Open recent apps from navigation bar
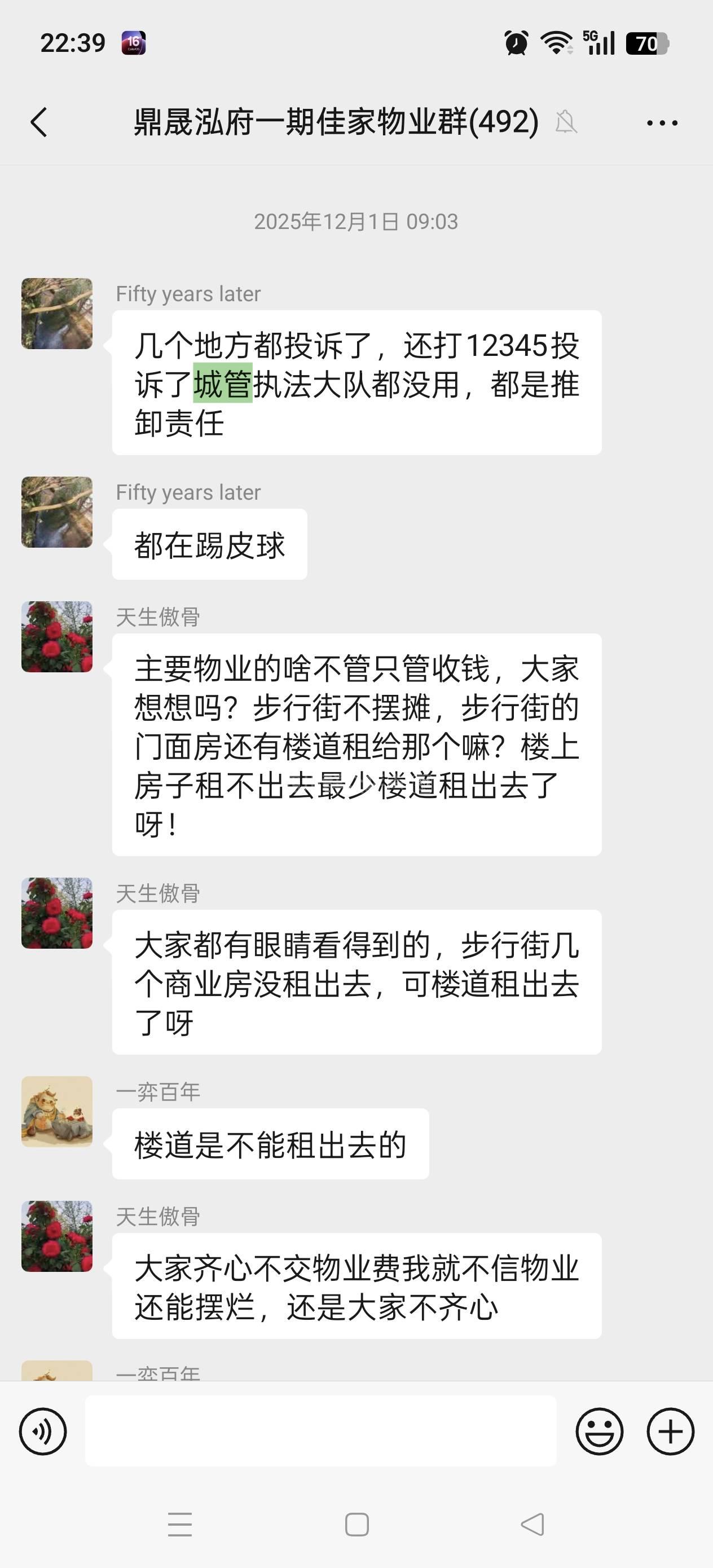 179,1524
